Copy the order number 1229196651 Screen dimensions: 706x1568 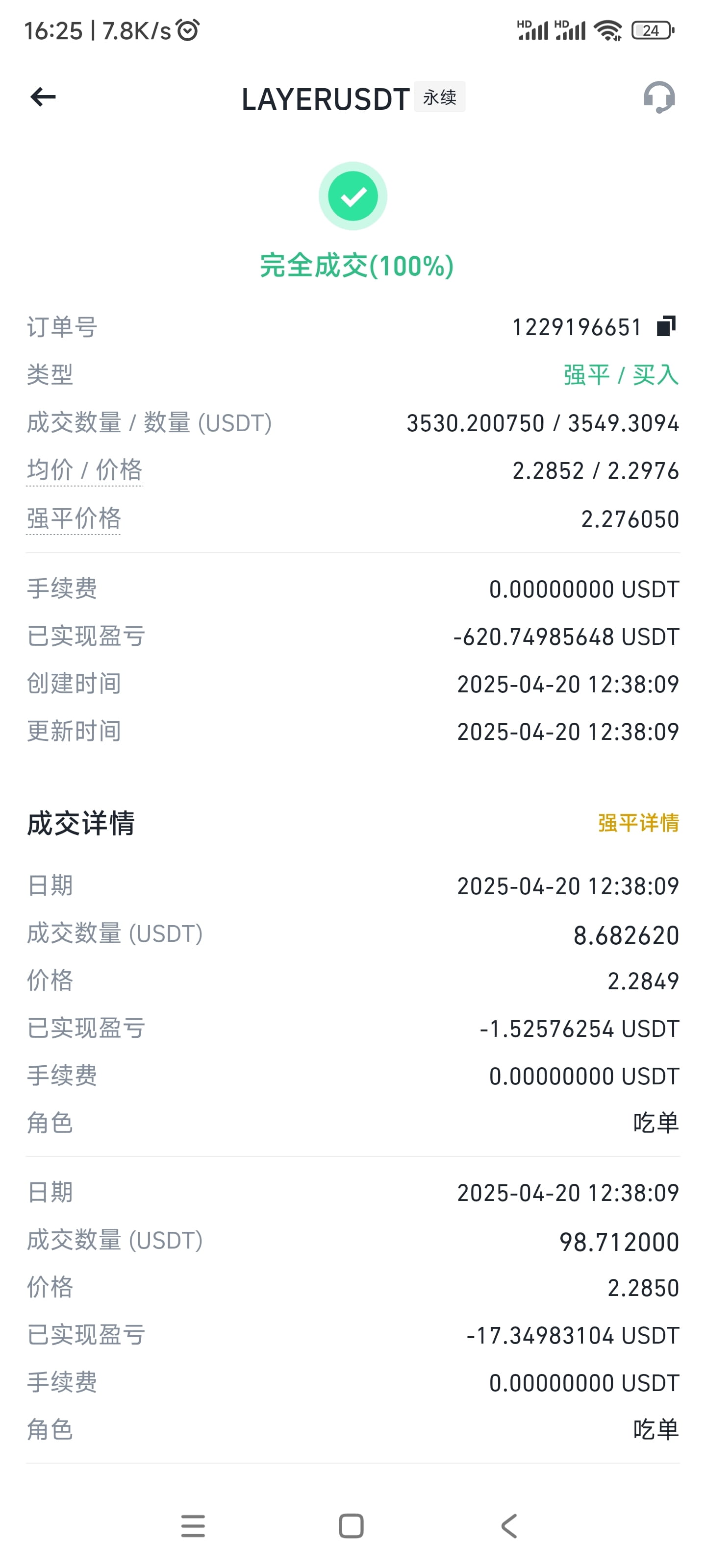point(666,326)
